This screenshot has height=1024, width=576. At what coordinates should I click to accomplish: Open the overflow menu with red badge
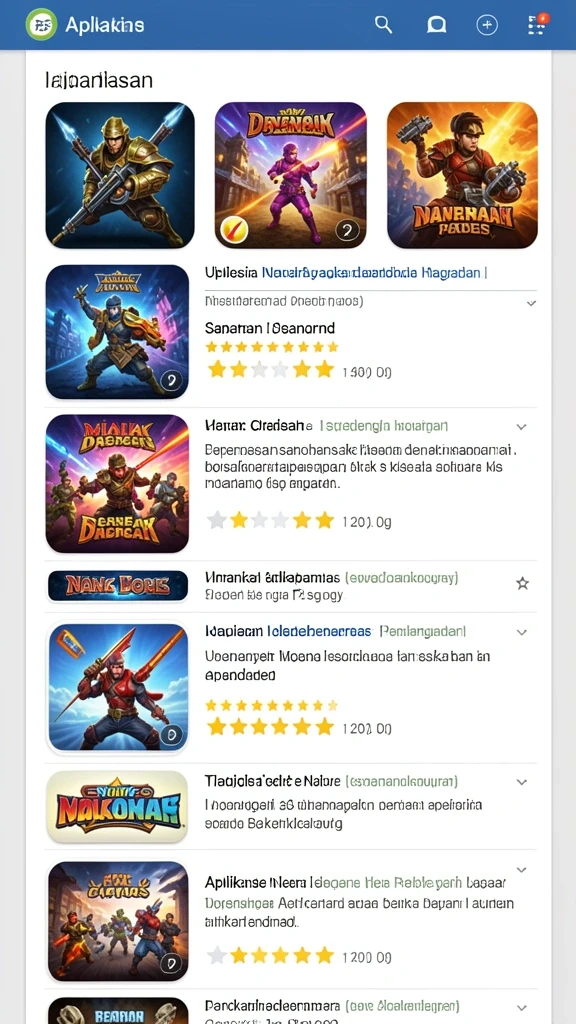pos(537,24)
